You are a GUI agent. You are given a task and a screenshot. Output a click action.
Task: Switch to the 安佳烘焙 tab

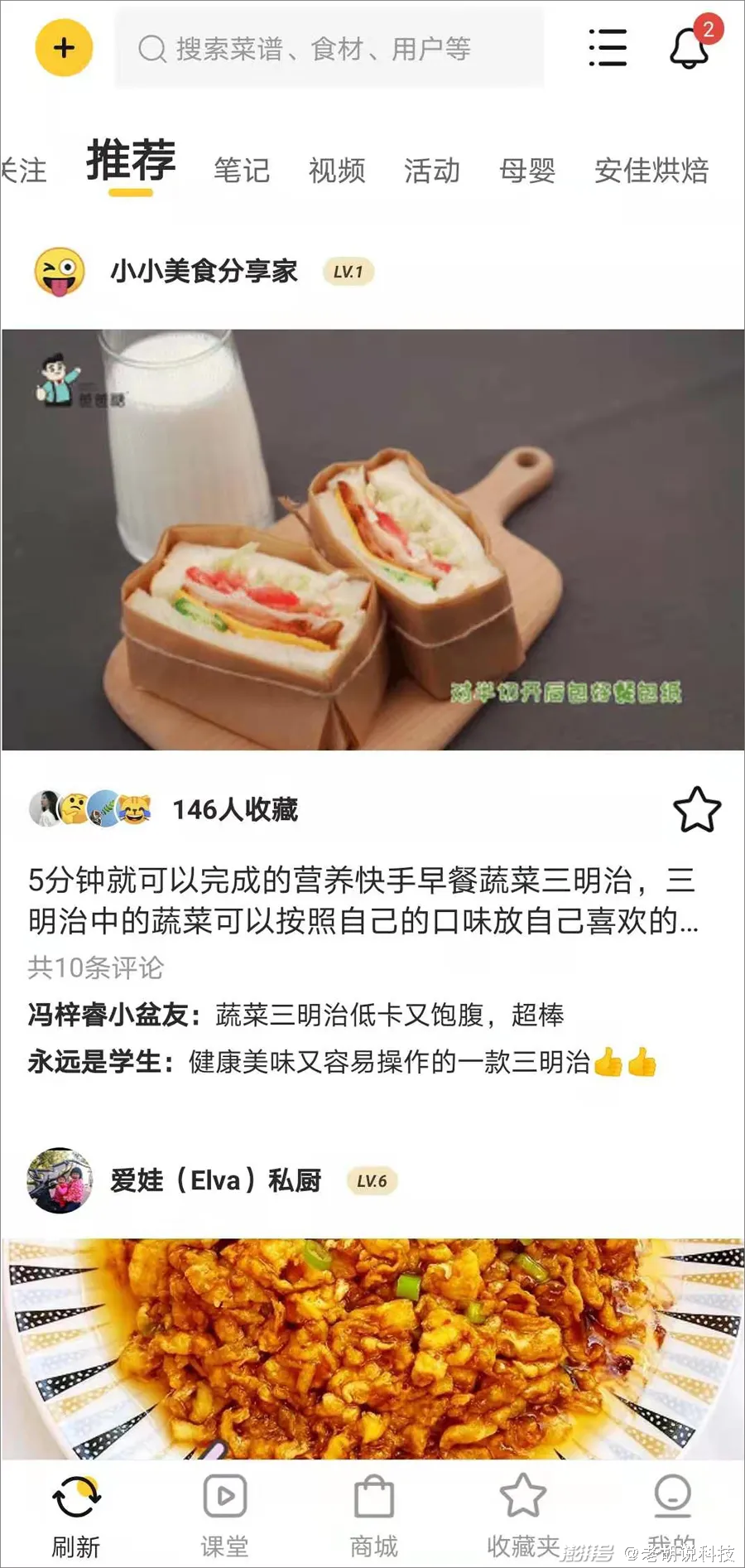pos(651,171)
